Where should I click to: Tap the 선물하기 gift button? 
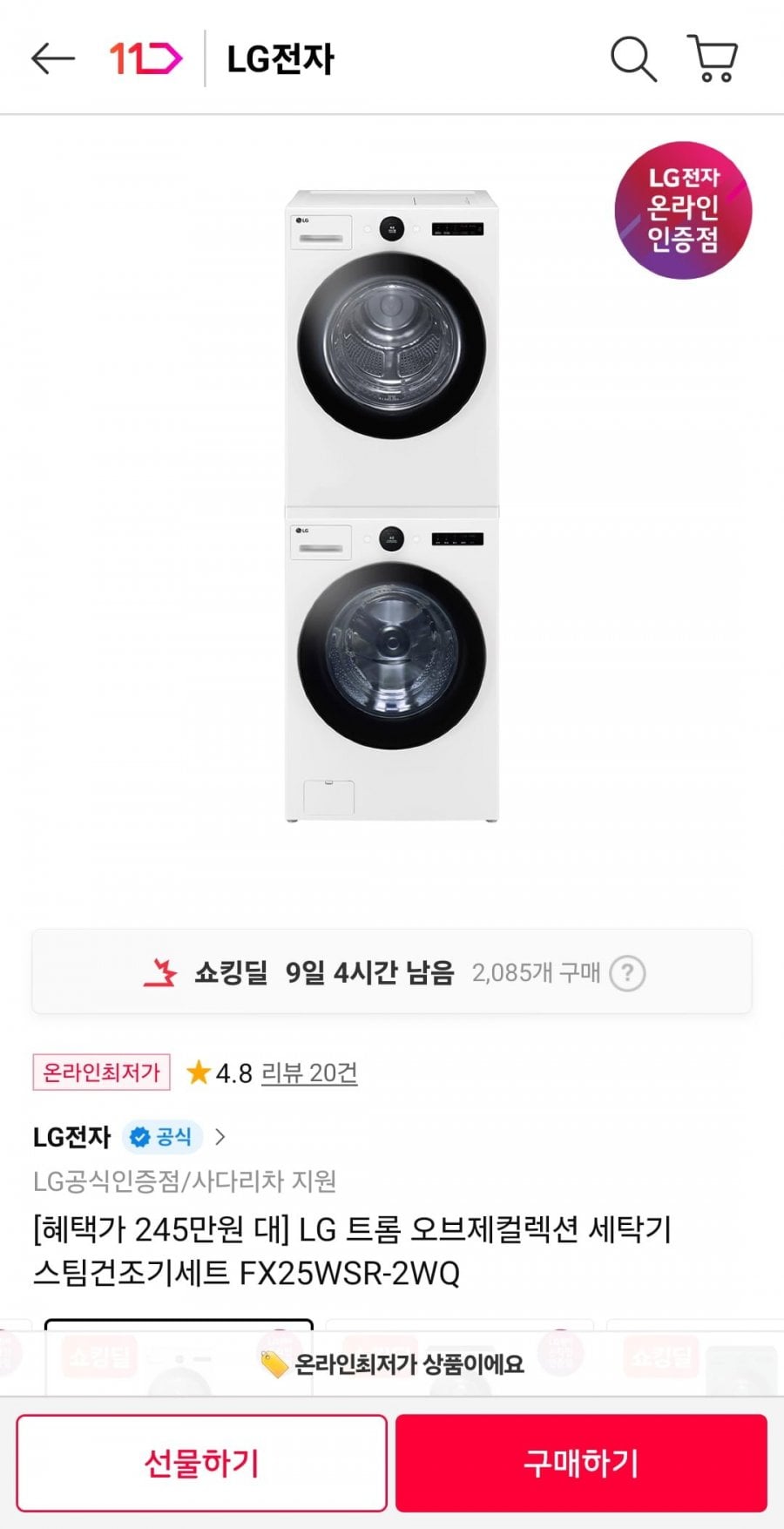pyautogui.click(x=201, y=1463)
